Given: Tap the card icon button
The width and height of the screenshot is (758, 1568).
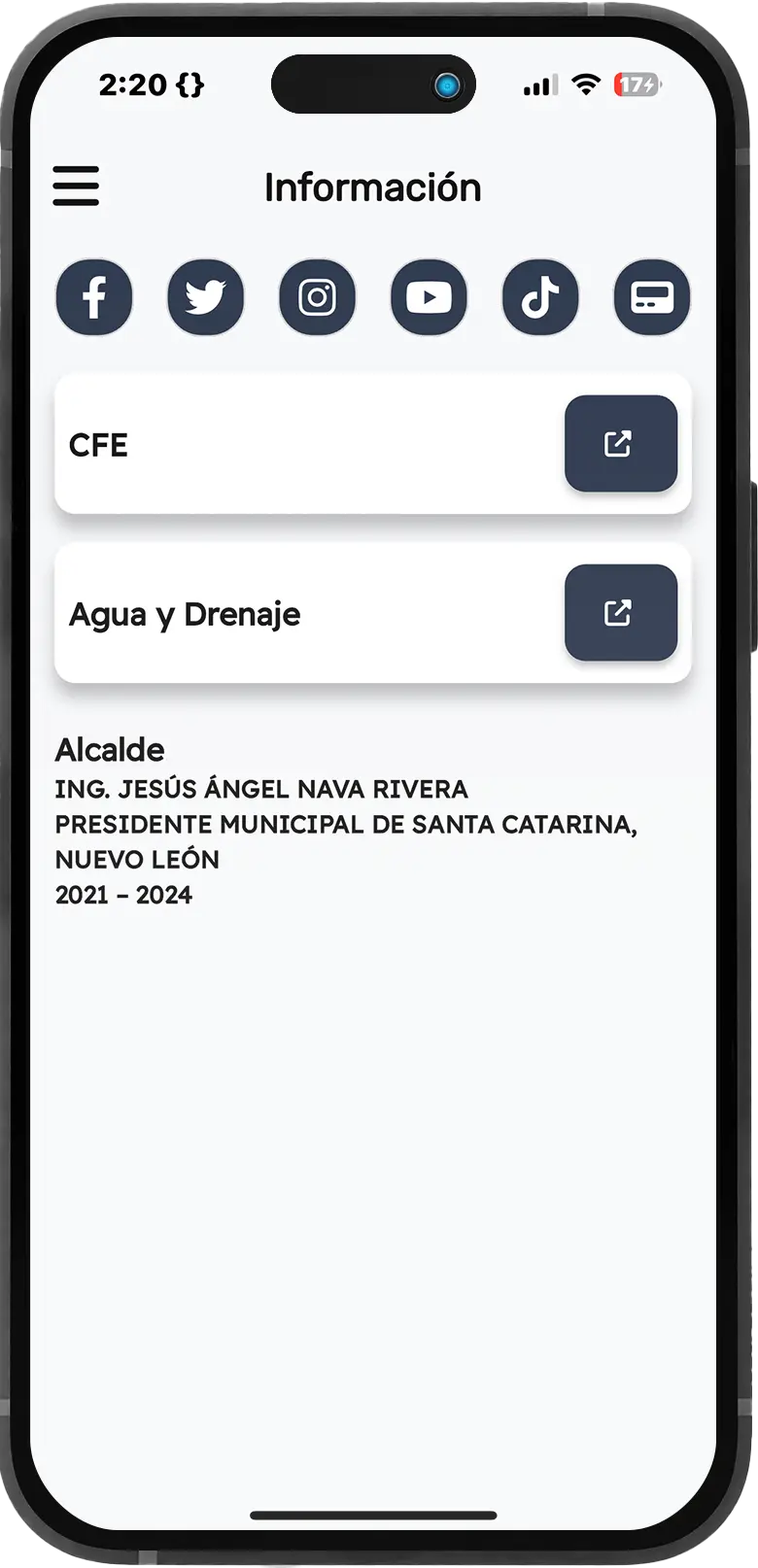Looking at the screenshot, I should click(652, 297).
